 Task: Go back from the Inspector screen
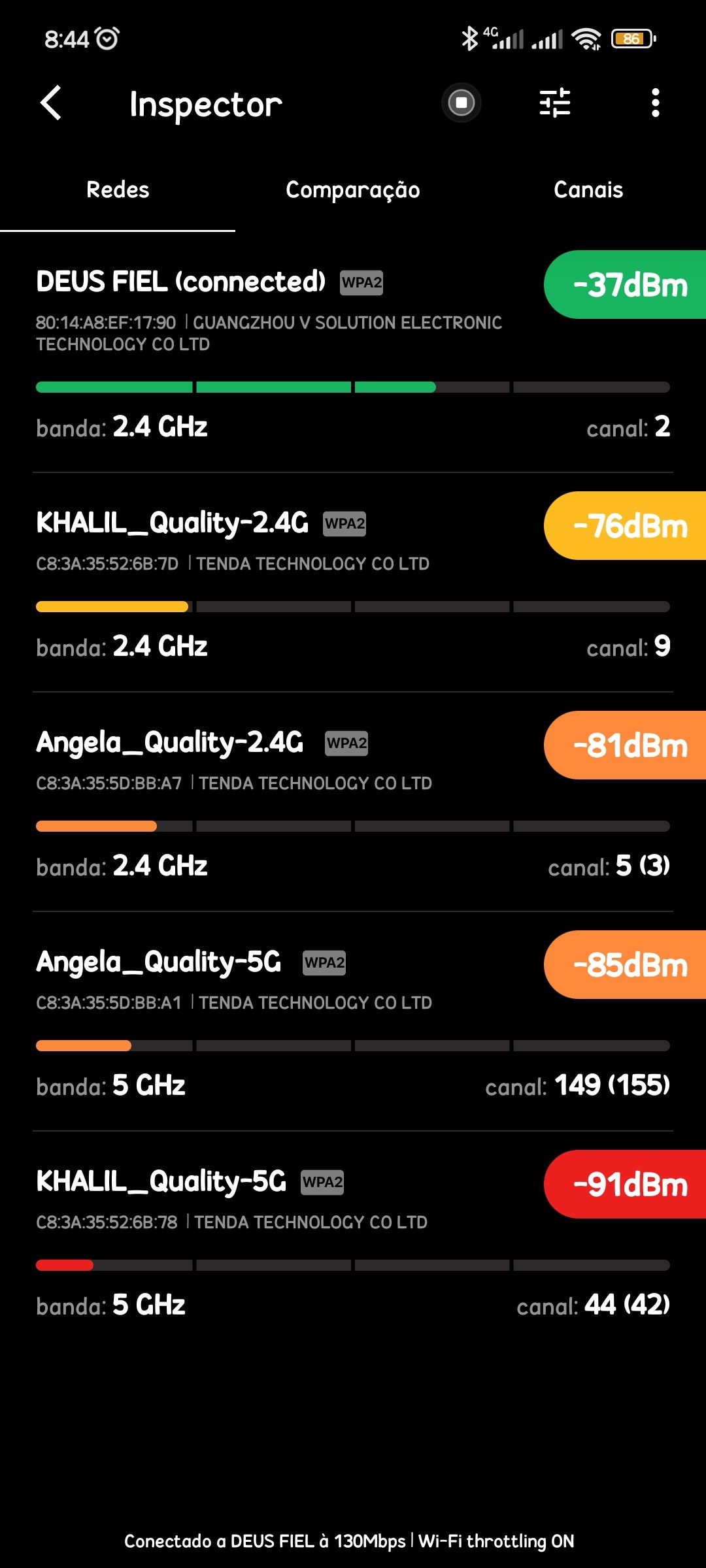pos(51,103)
